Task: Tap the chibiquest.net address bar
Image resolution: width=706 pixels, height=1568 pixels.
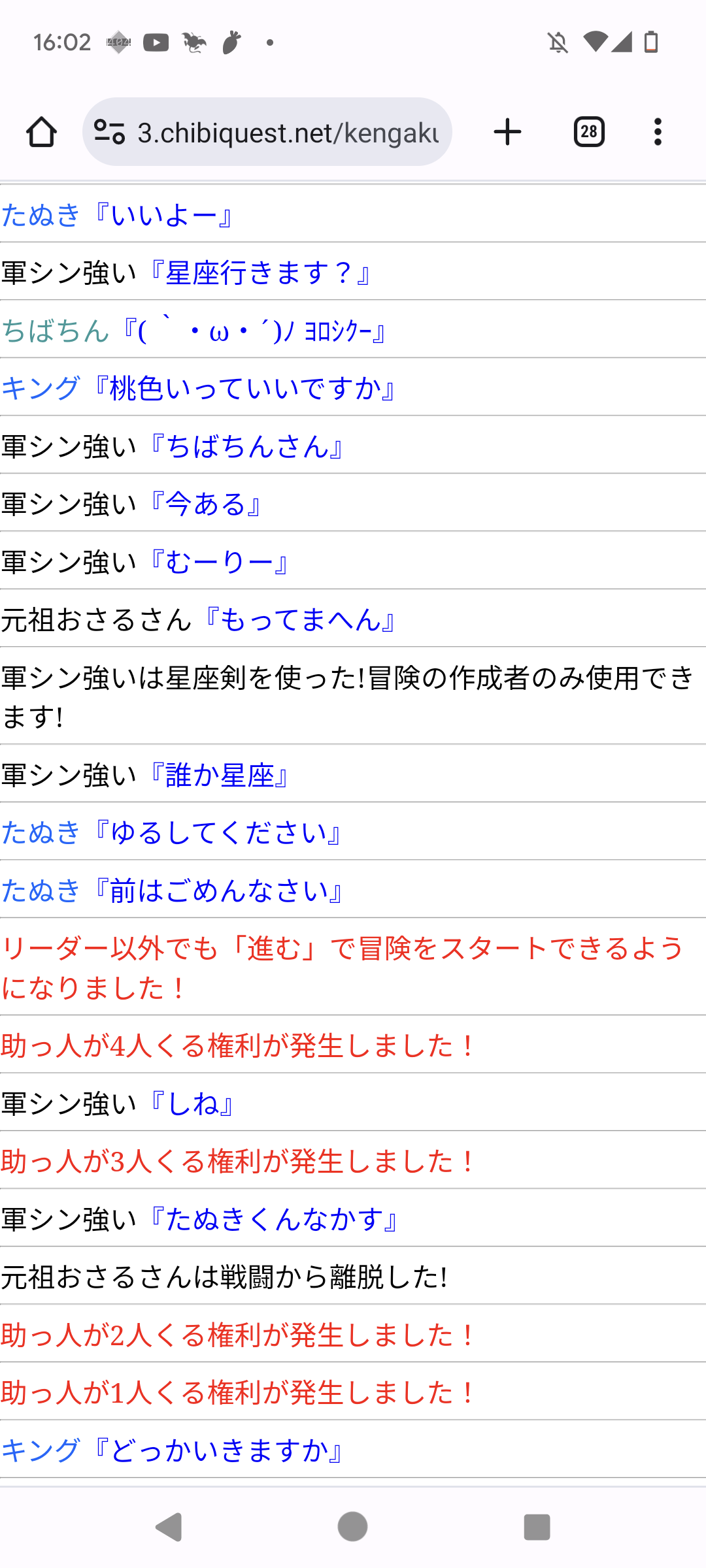Action: click(267, 132)
